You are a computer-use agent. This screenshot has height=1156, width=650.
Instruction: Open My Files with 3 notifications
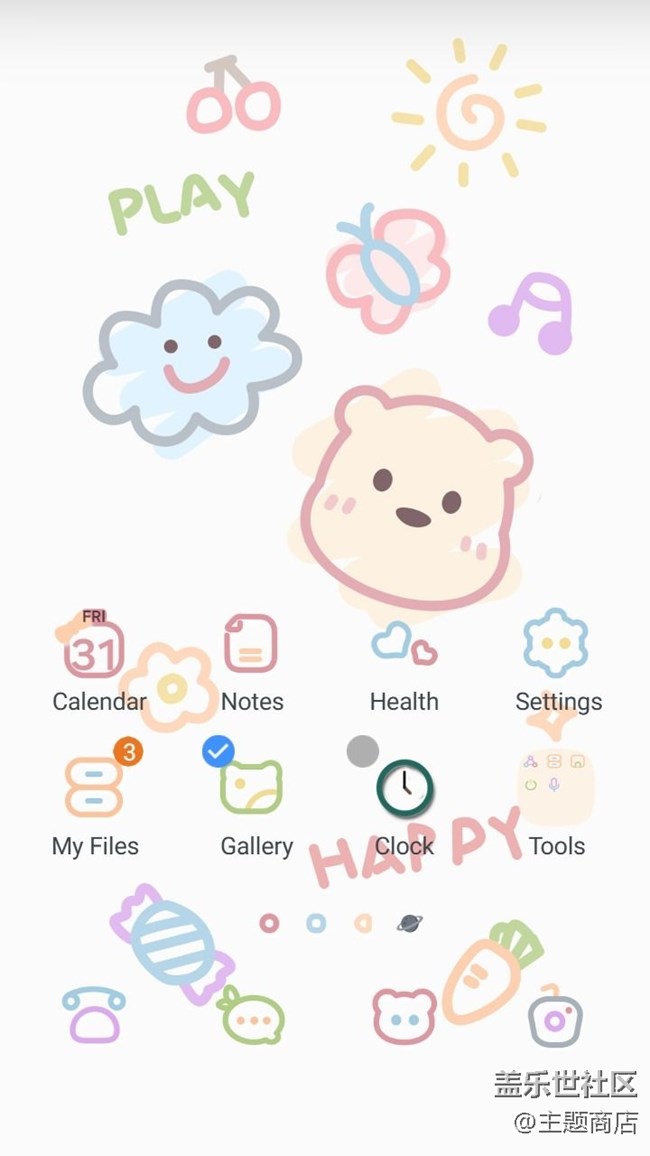[x=95, y=788]
